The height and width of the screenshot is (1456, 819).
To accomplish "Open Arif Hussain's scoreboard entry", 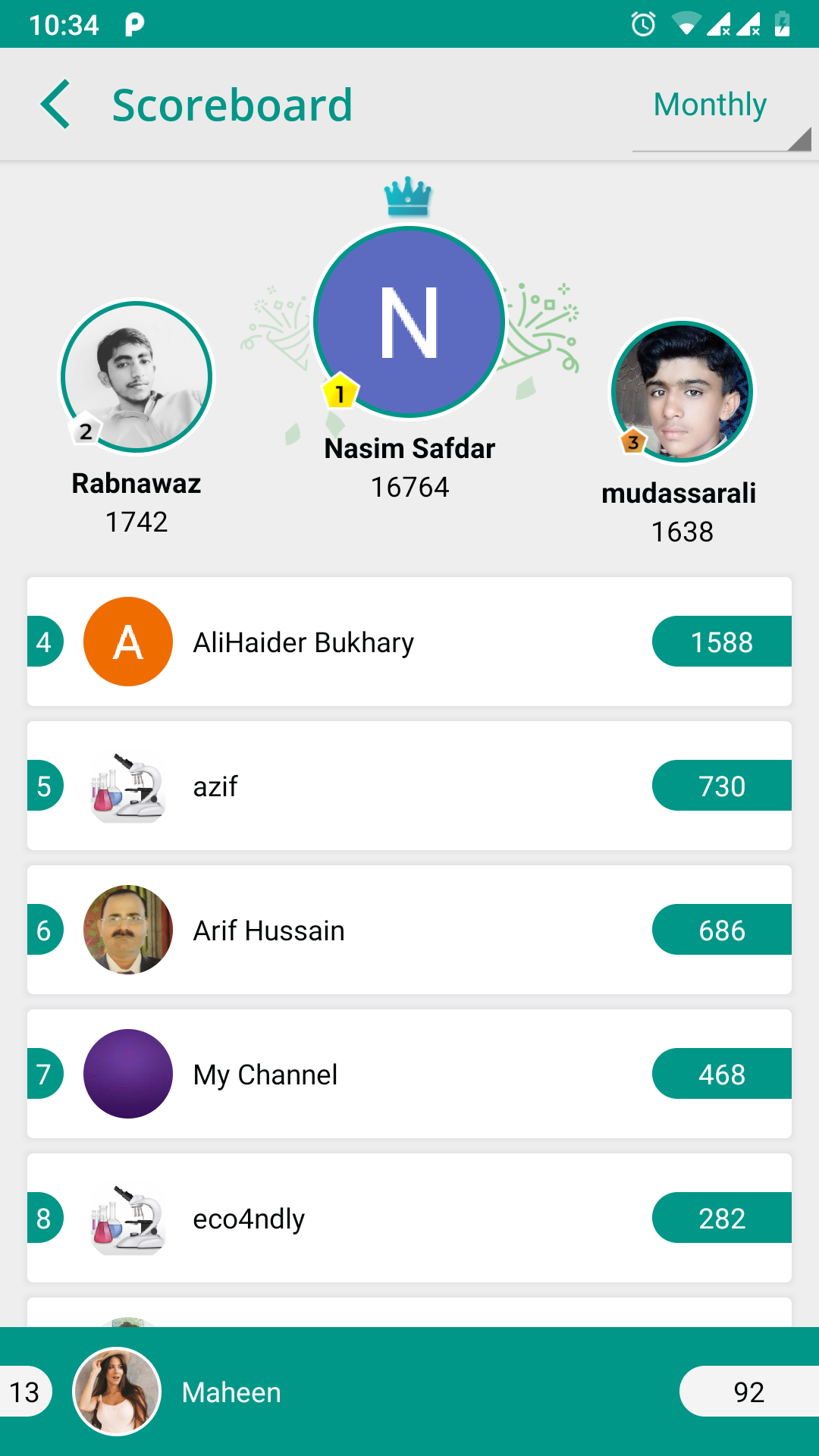I will coord(409,930).
